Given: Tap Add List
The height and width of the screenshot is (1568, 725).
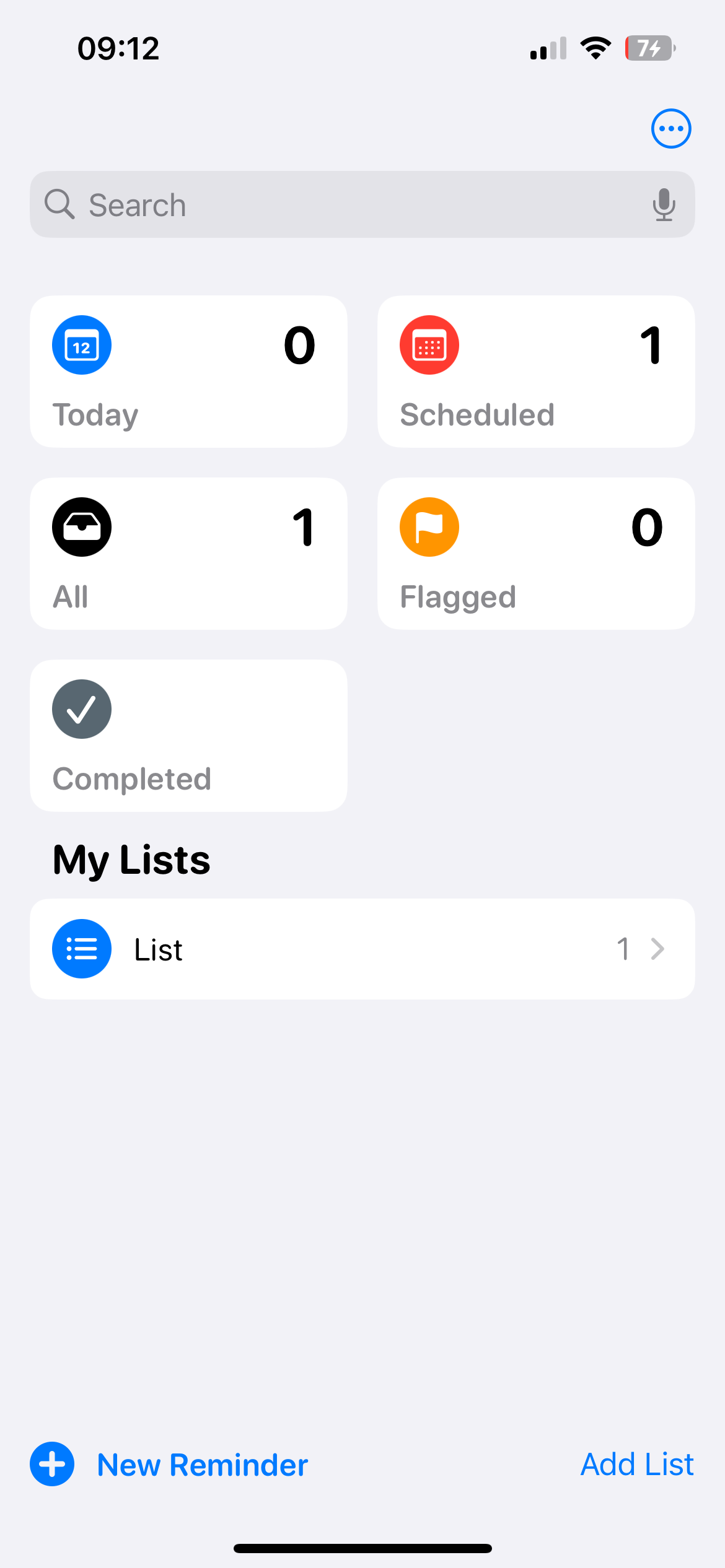Looking at the screenshot, I should point(636,1465).
